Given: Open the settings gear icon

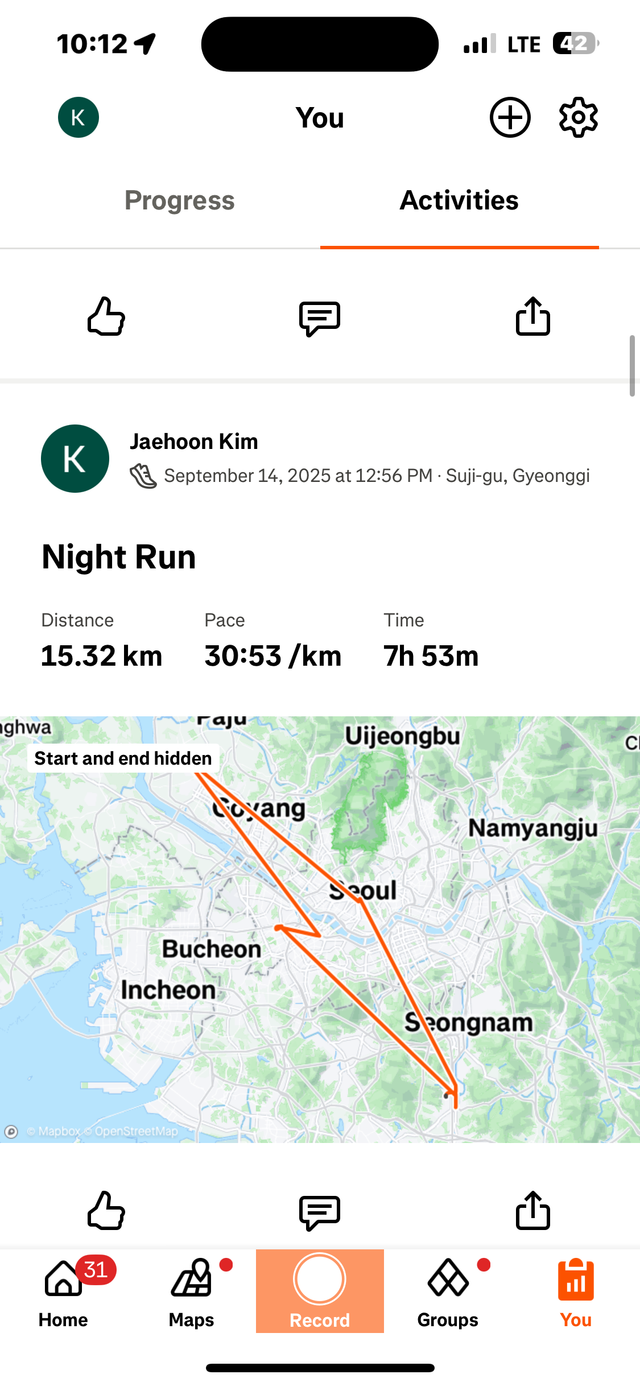Looking at the screenshot, I should tap(578, 118).
